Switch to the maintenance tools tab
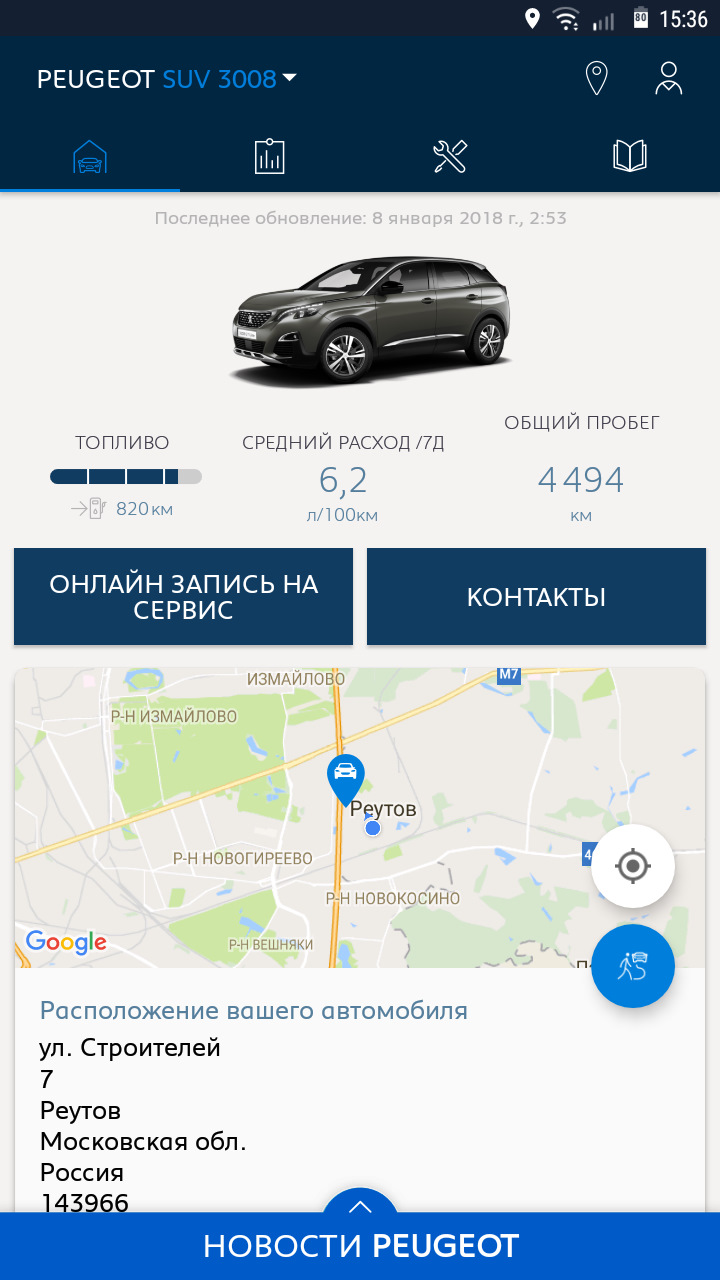The image size is (720, 1280). click(450, 157)
